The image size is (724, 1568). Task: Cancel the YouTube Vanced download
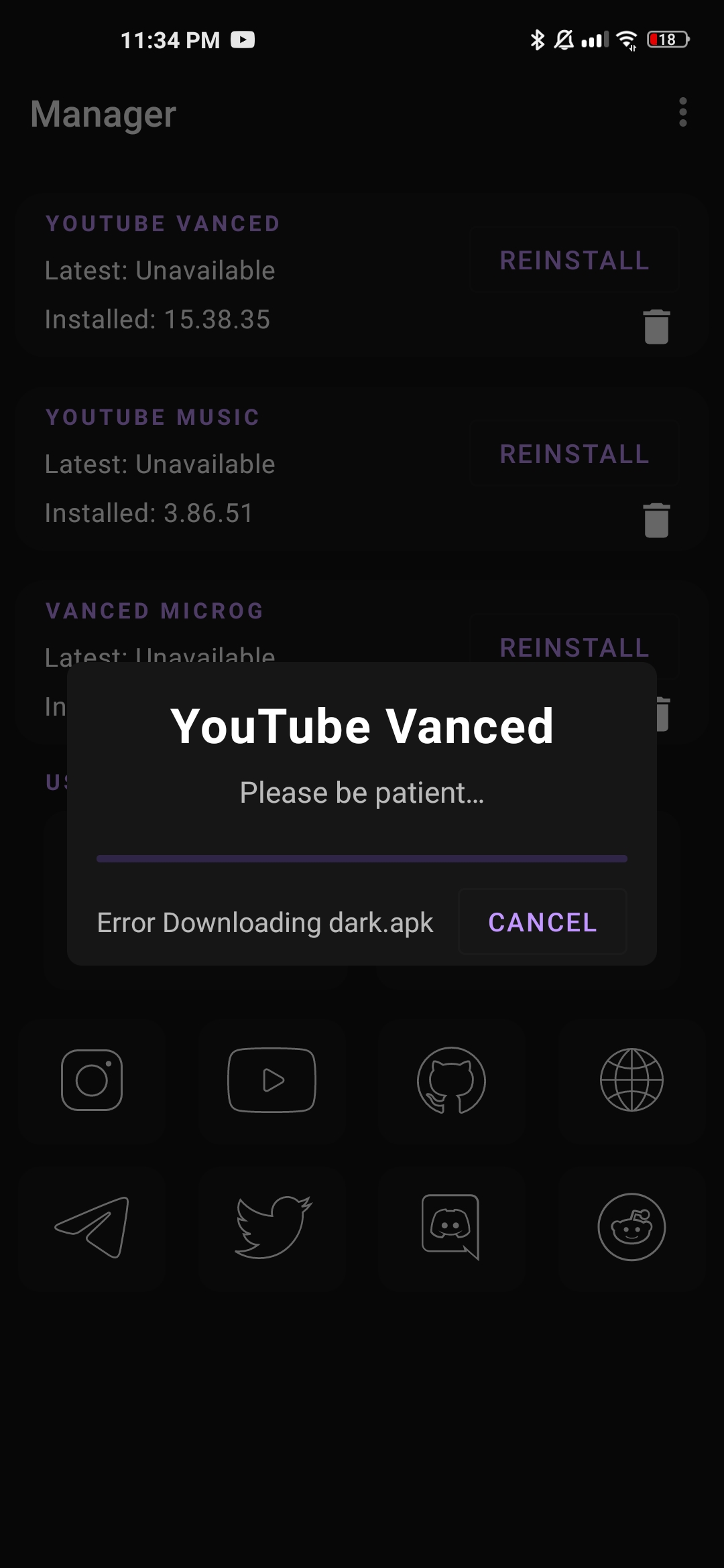[542, 922]
